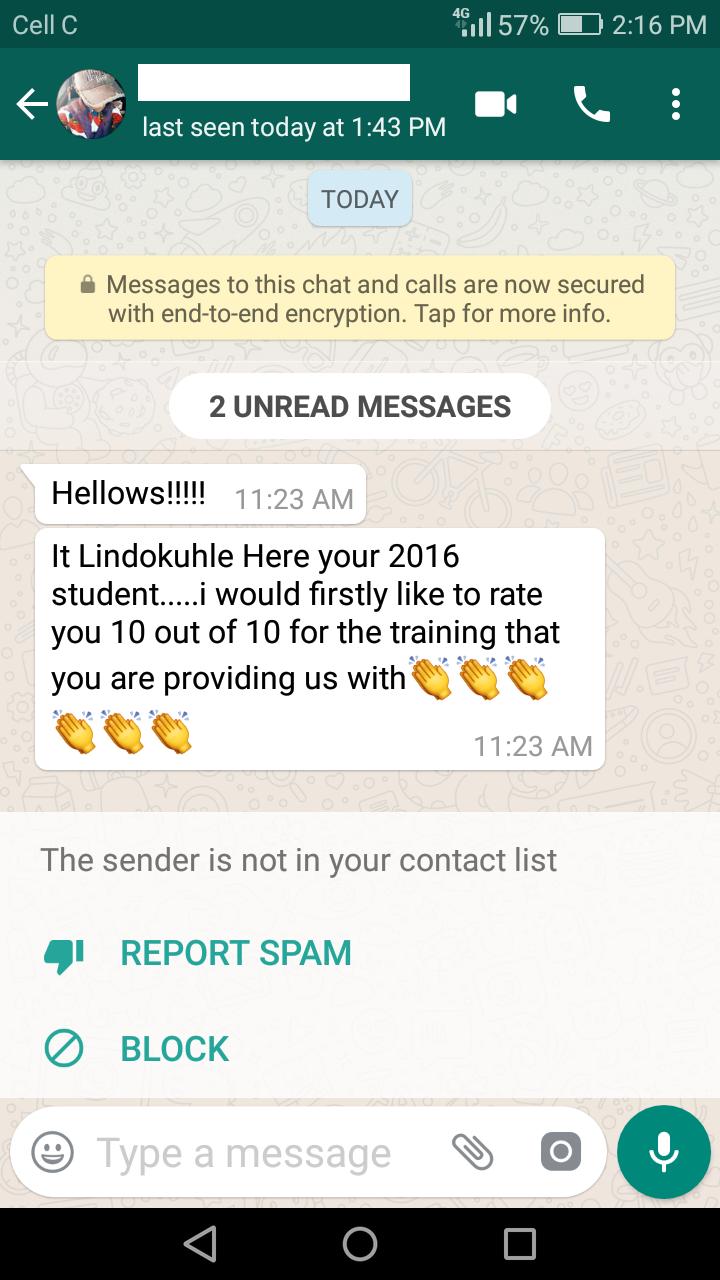Tap the encryption notice for more info
The width and height of the screenshot is (720, 1280).
360,298
